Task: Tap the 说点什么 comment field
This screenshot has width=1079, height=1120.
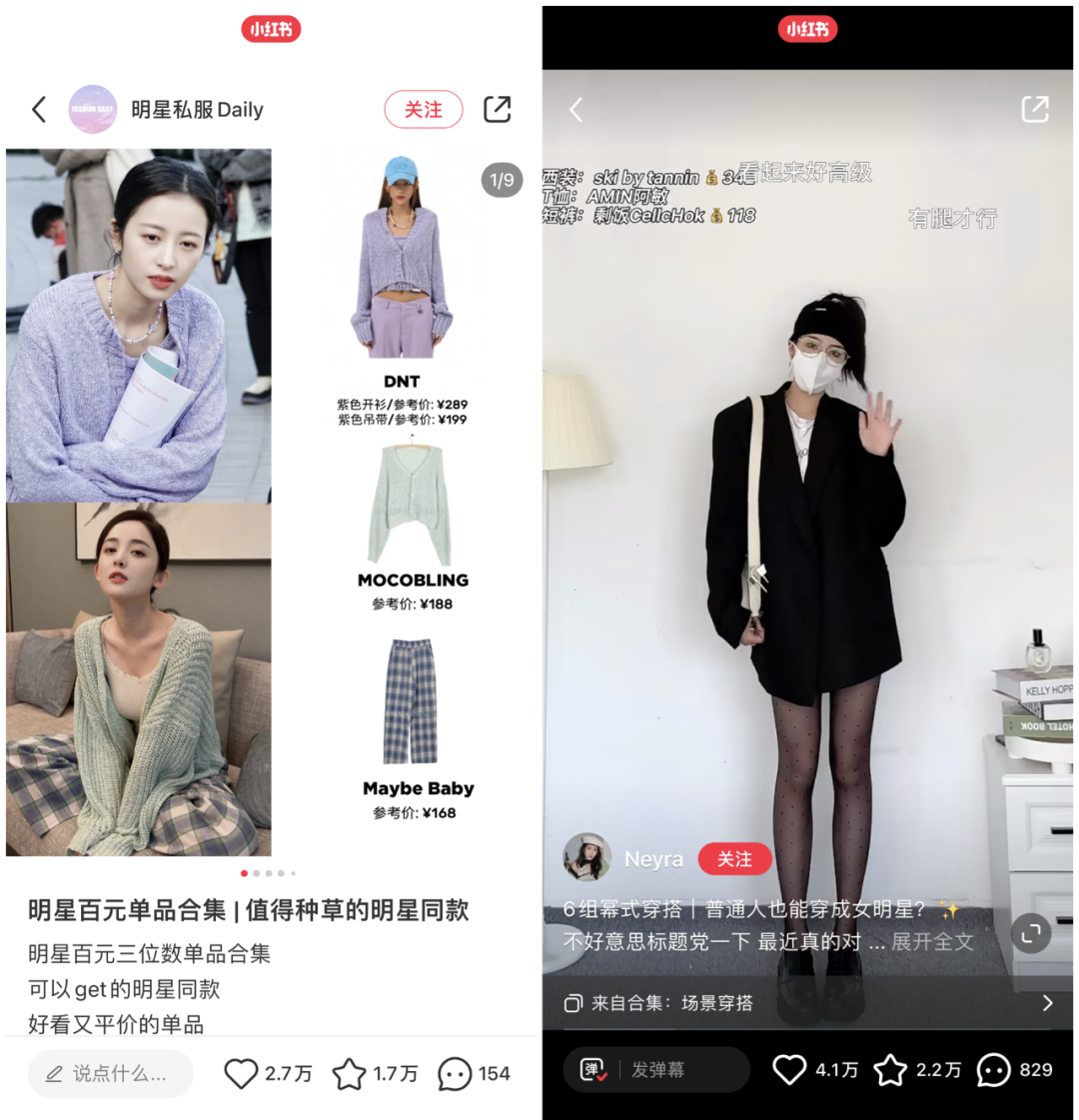Action: tap(111, 1074)
